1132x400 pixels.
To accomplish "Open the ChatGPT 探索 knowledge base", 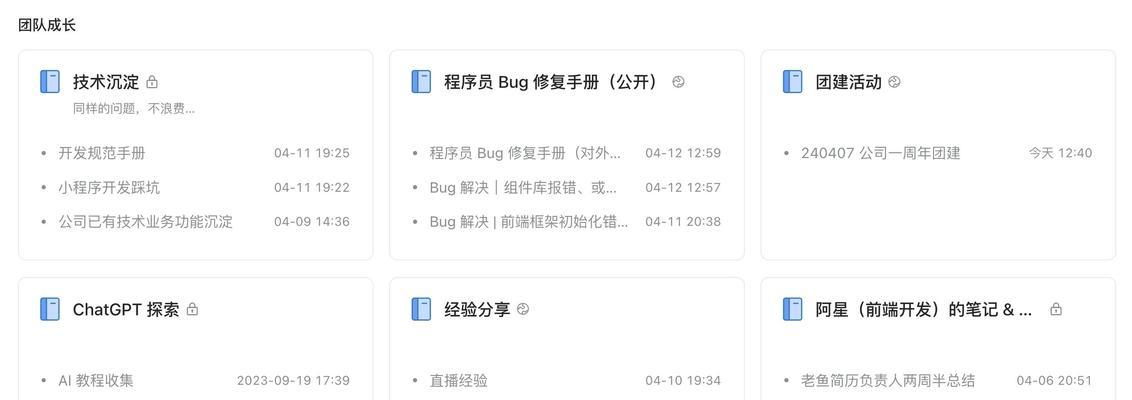I will 126,309.
